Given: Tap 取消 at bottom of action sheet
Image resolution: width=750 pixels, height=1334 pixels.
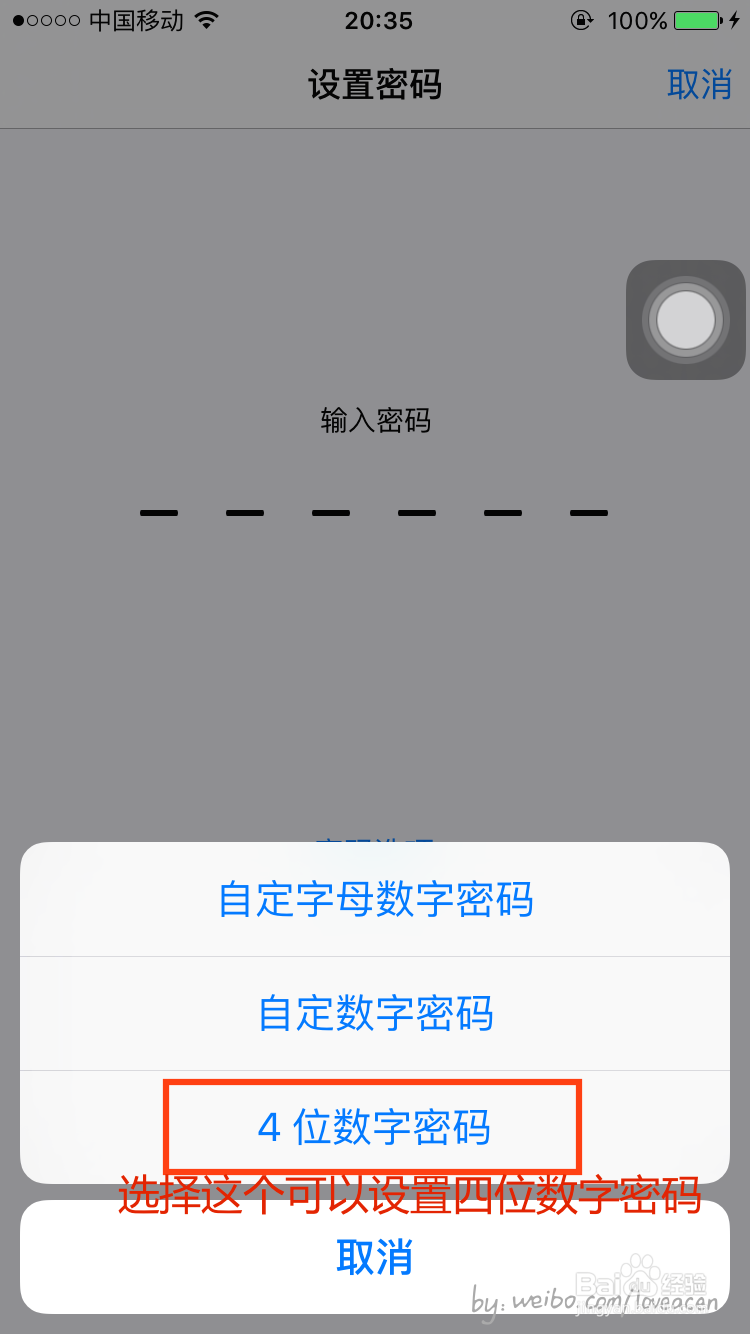Looking at the screenshot, I should point(374,1257).
